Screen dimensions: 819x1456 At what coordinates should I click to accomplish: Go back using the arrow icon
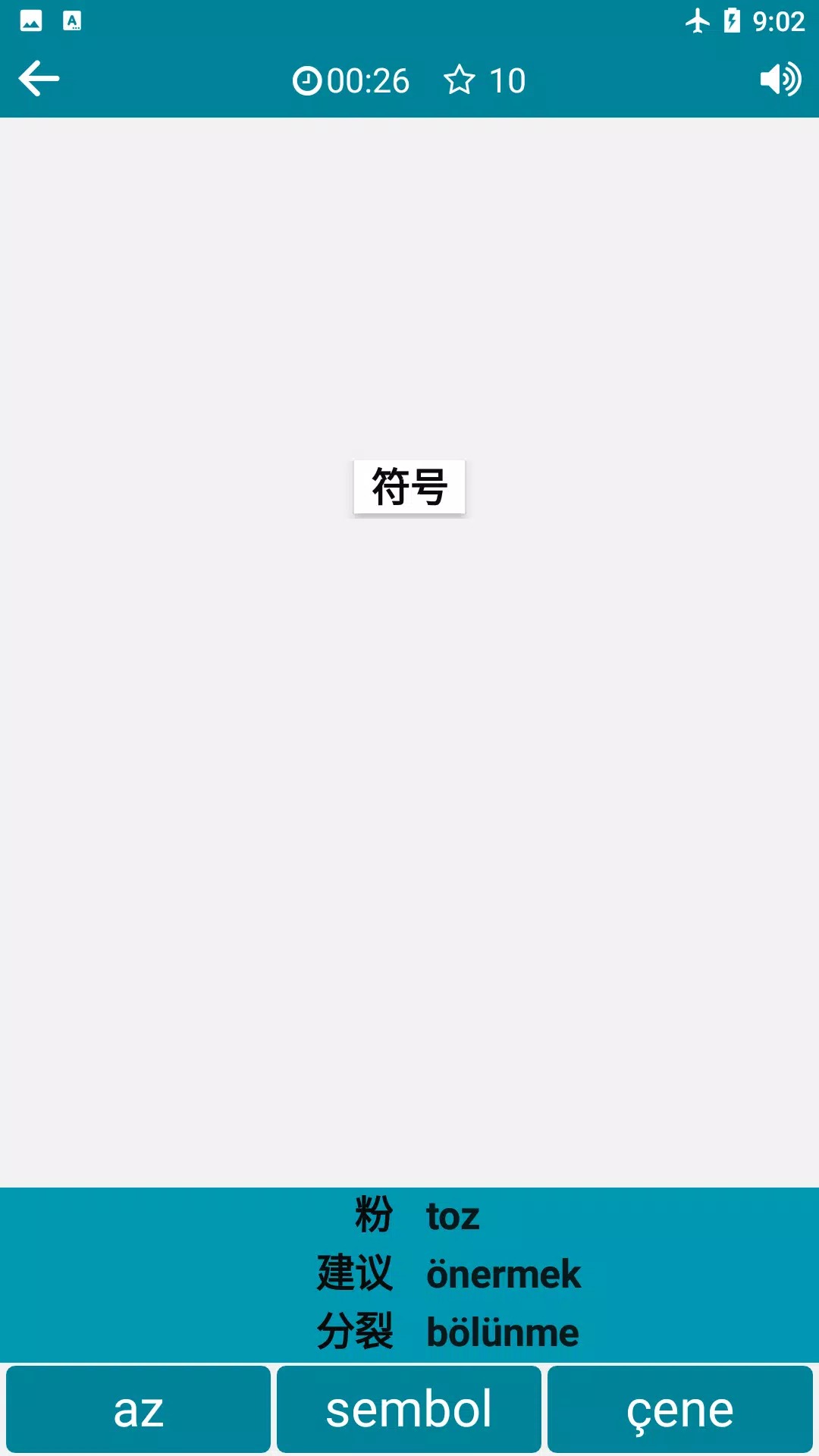point(39,79)
